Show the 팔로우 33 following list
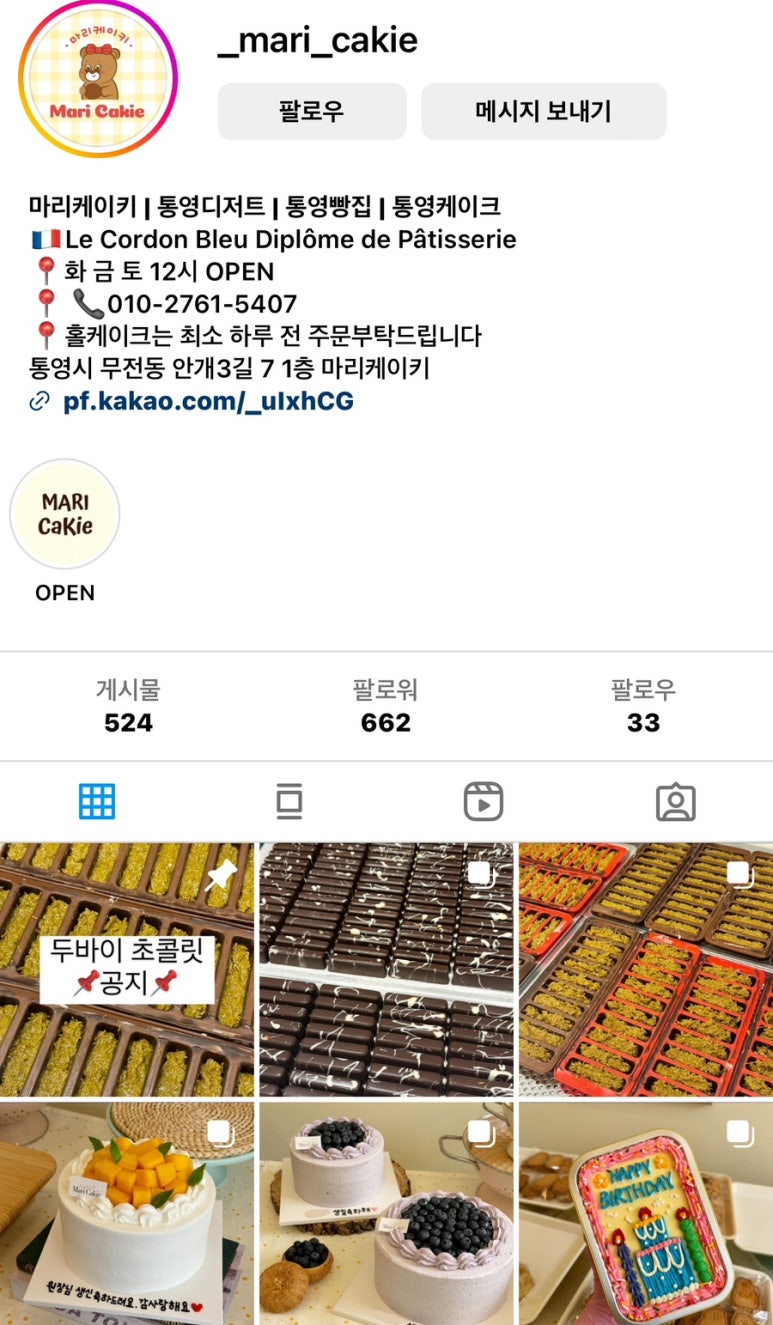The height and width of the screenshot is (1325, 773). (643, 706)
